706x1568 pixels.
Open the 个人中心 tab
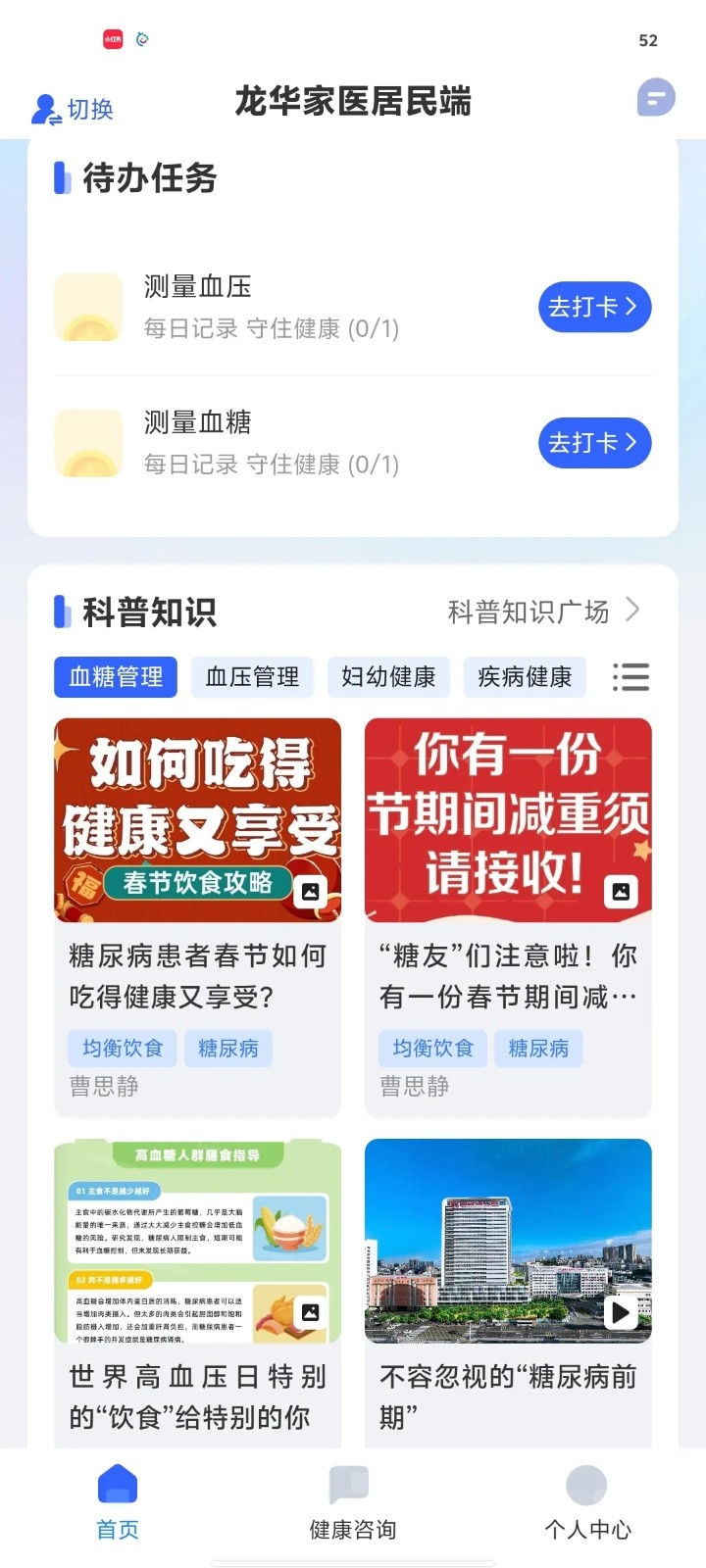[x=587, y=1503]
